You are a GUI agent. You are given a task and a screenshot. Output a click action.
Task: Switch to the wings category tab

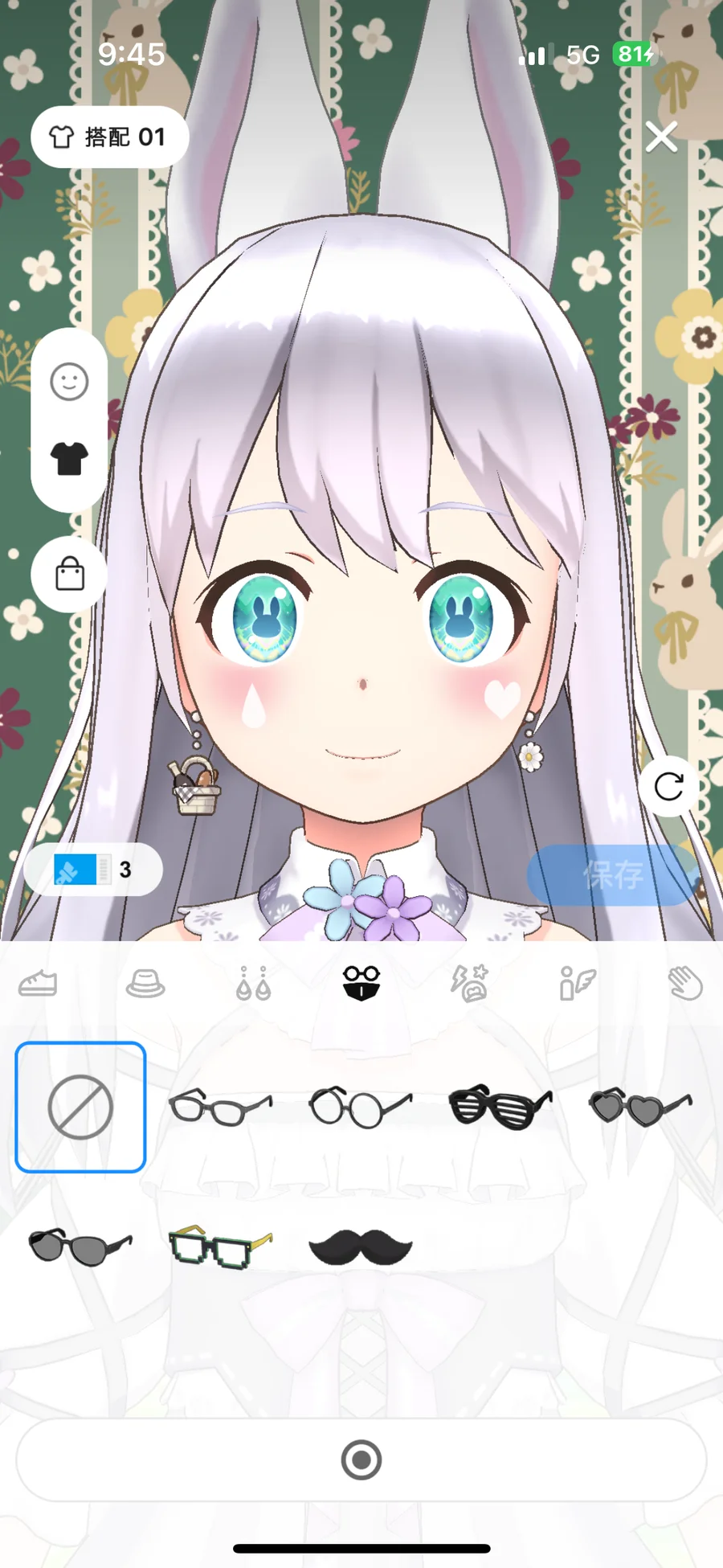point(577,982)
